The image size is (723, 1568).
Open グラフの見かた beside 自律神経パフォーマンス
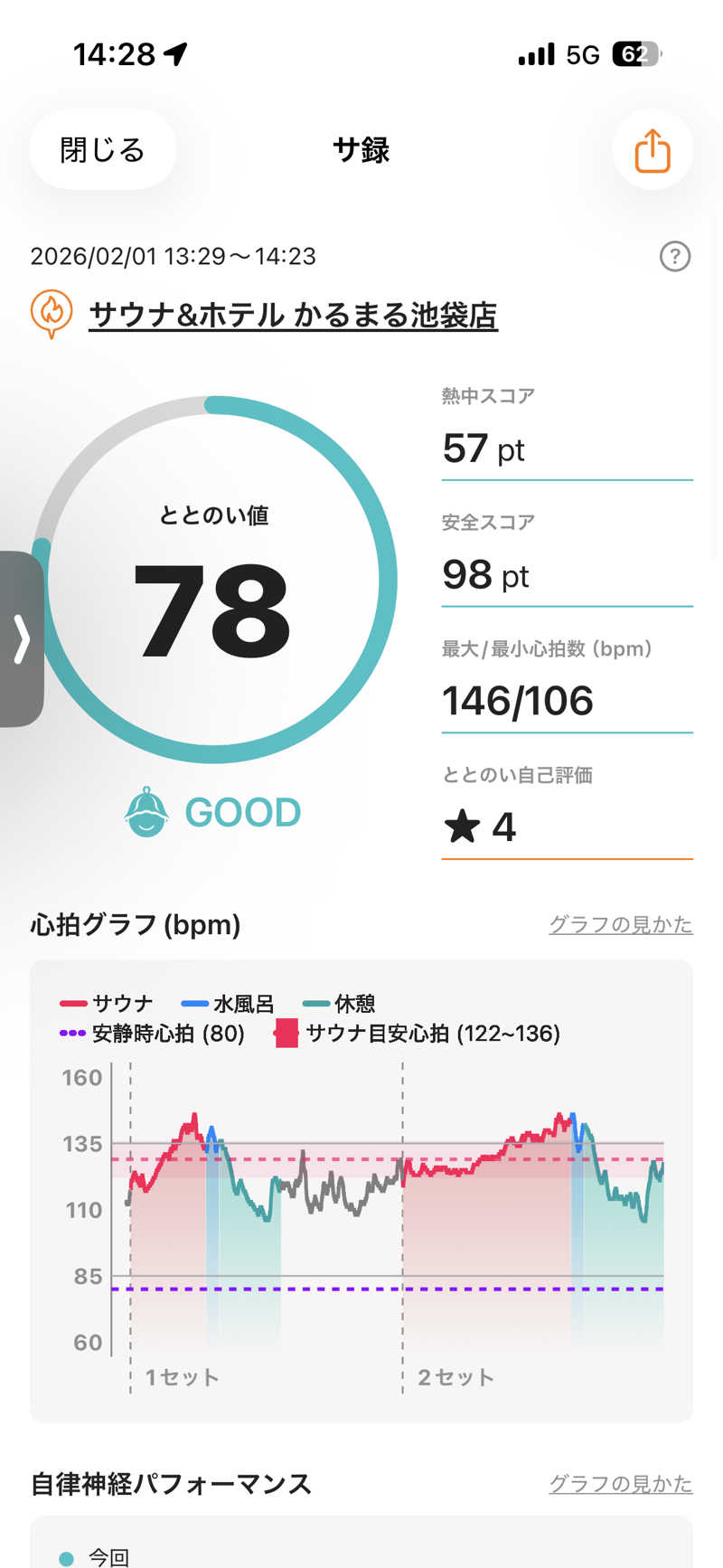(x=620, y=1483)
